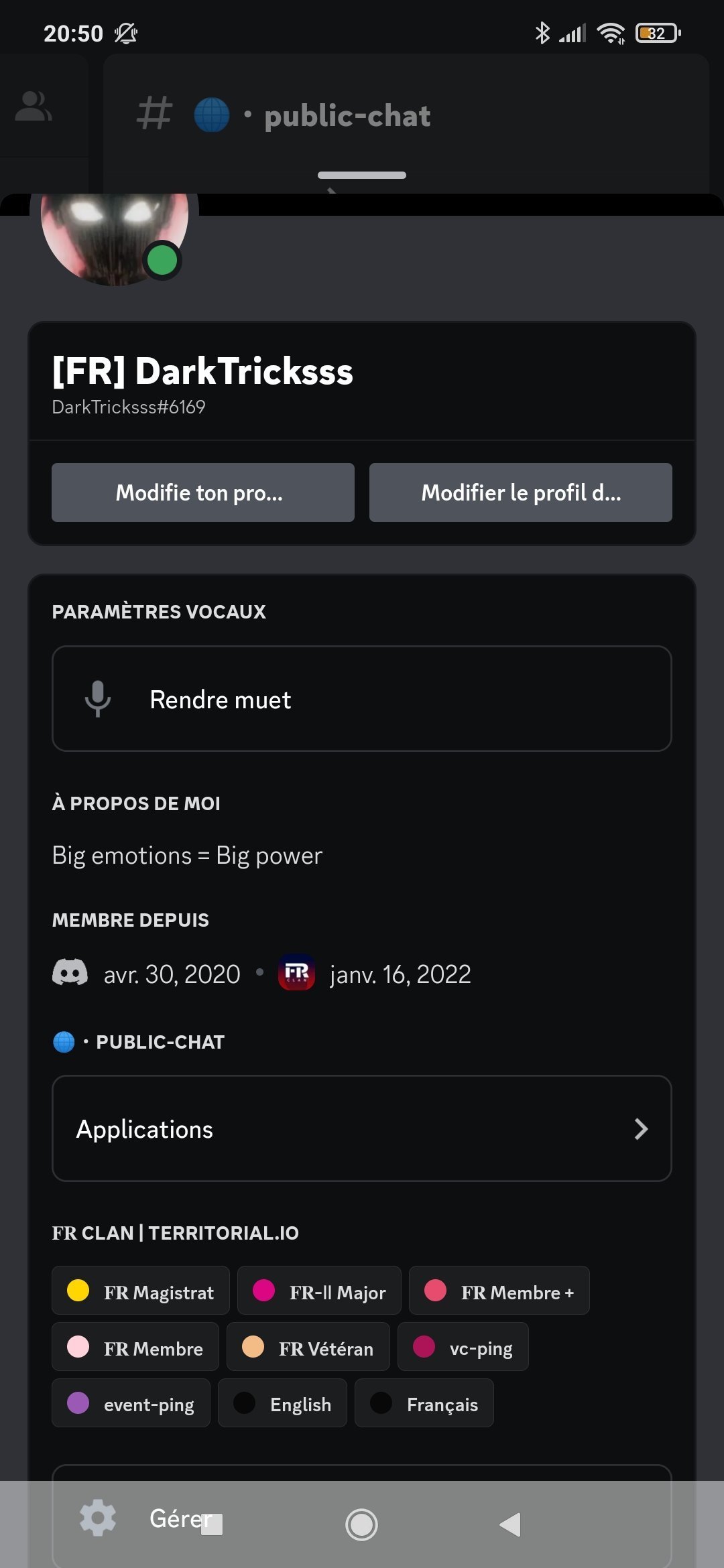Image resolution: width=724 pixels, height=1568 pixels.
Task: Go to the system home screen
Action: (361, 1524)
